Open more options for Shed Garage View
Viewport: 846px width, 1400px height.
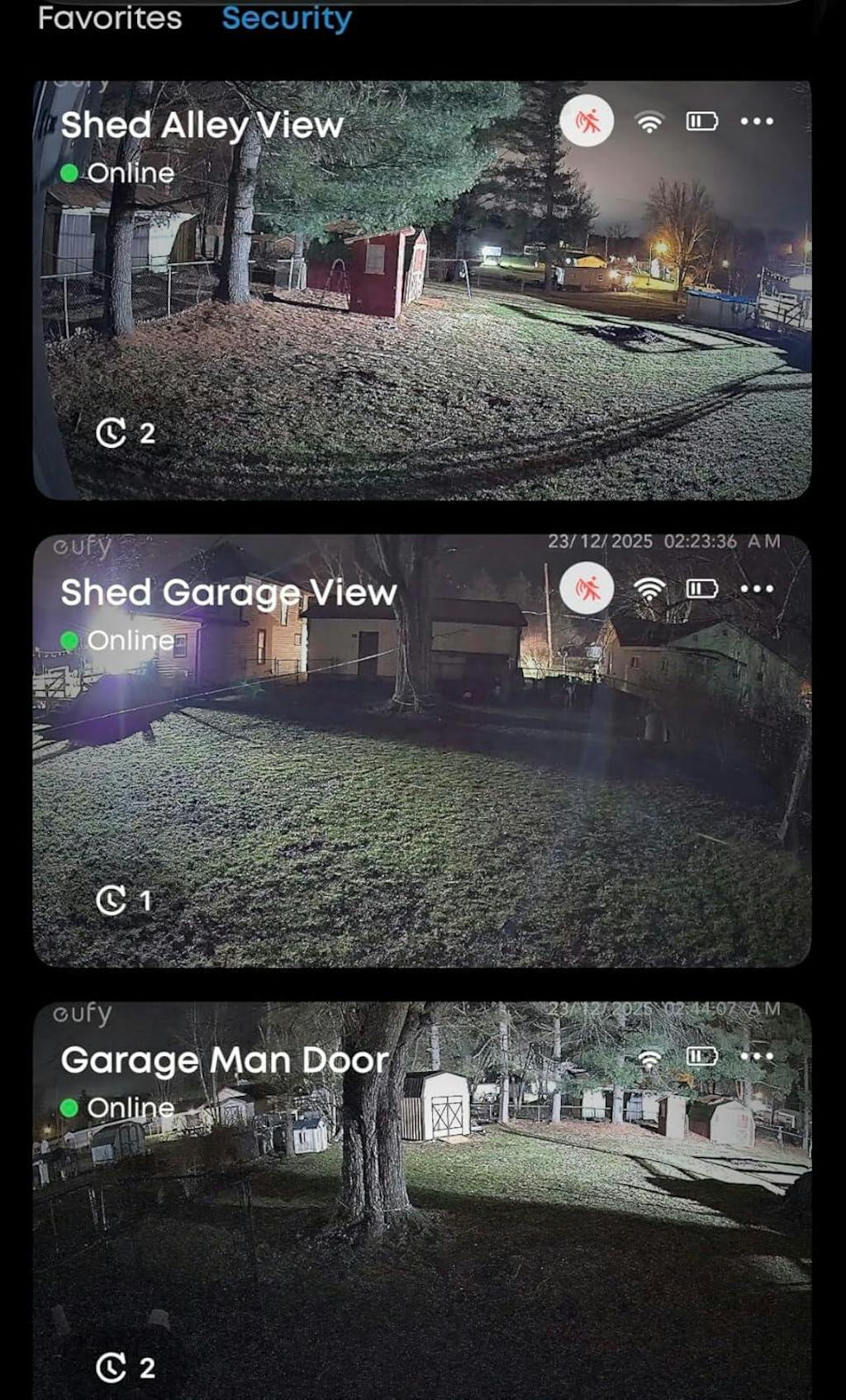[x=757, y=588]
